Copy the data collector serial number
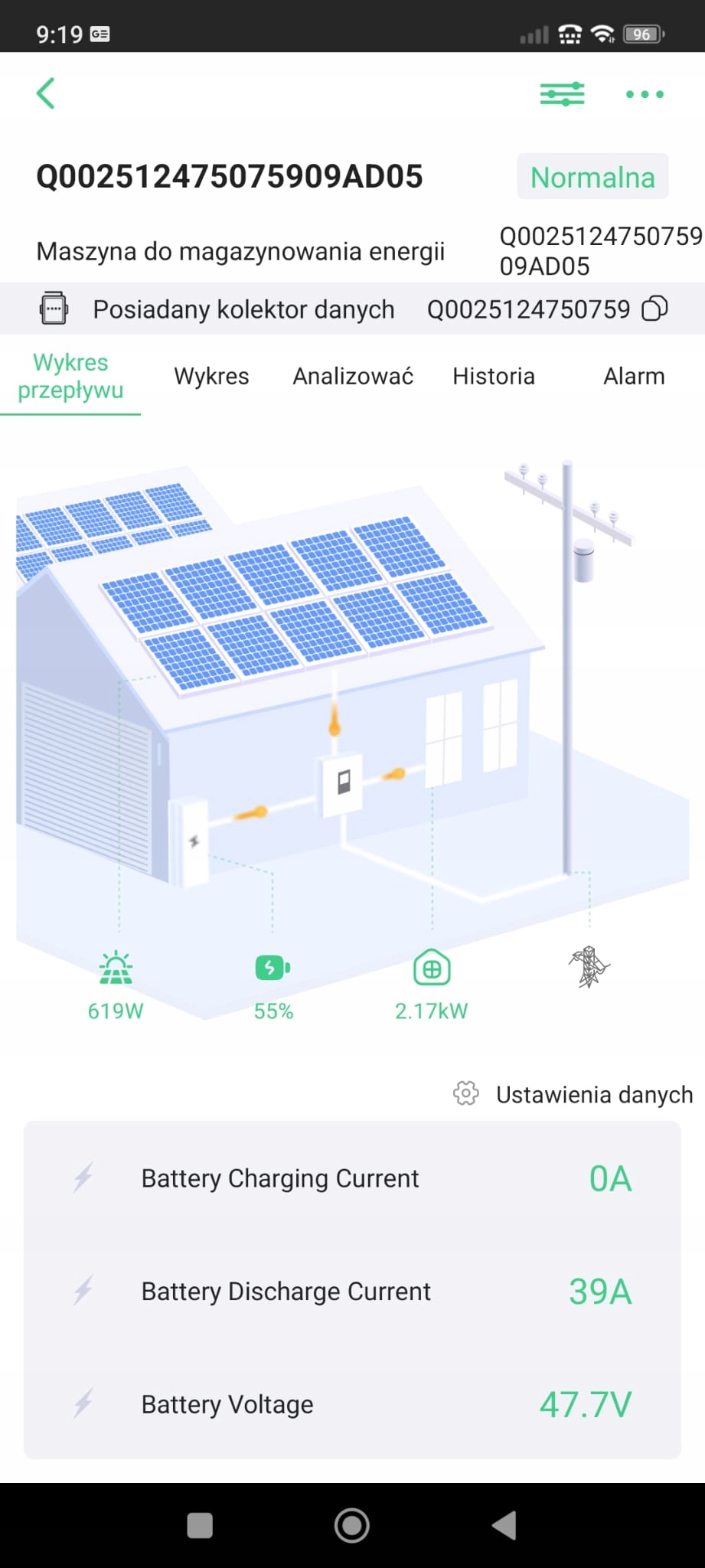705x1568 pixels. click(x=654, y=309)
